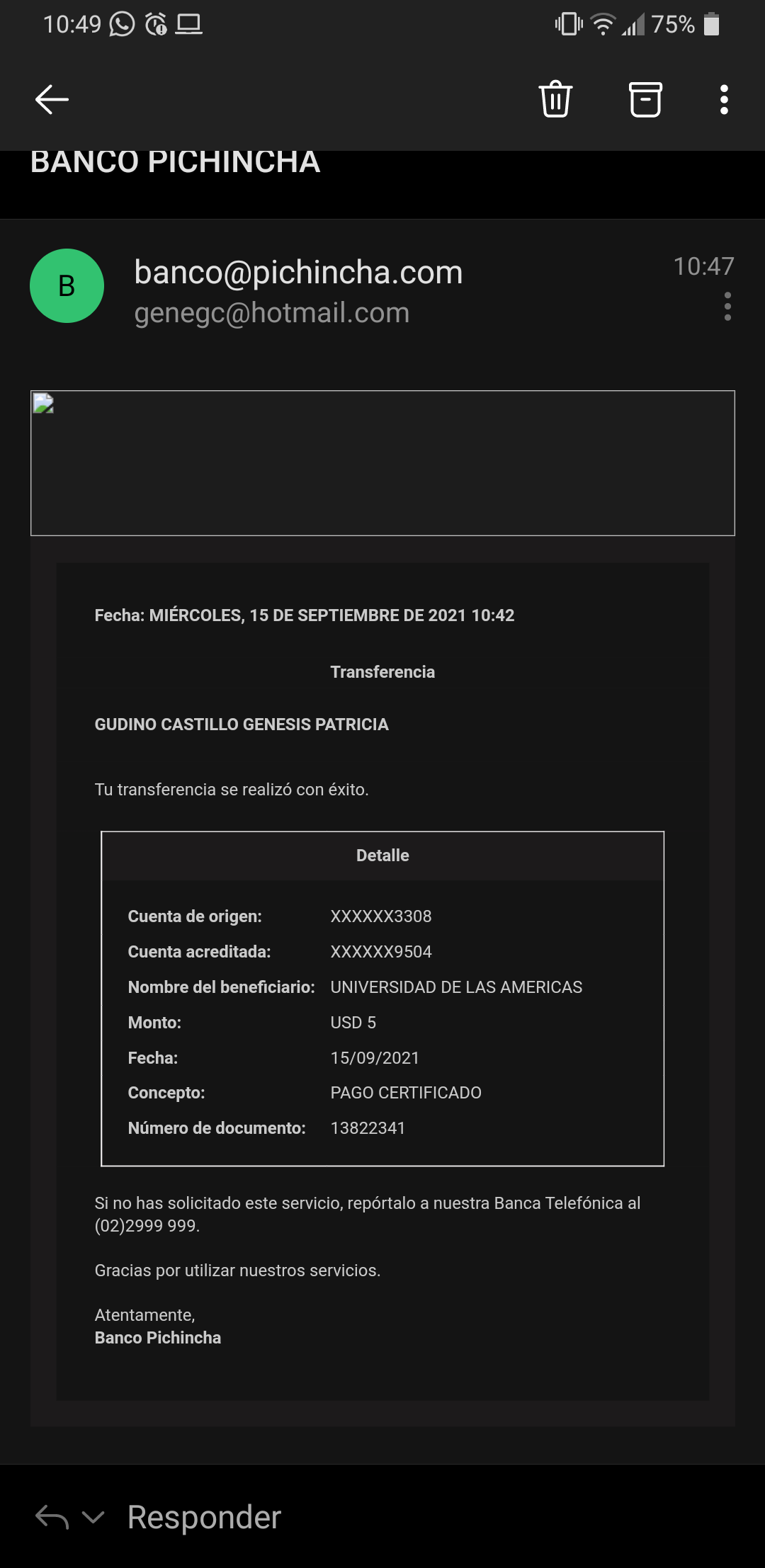This screenshot has width=765, height=1568.
Task: View sender details for banco@pichincha.com
Action: 298,273
